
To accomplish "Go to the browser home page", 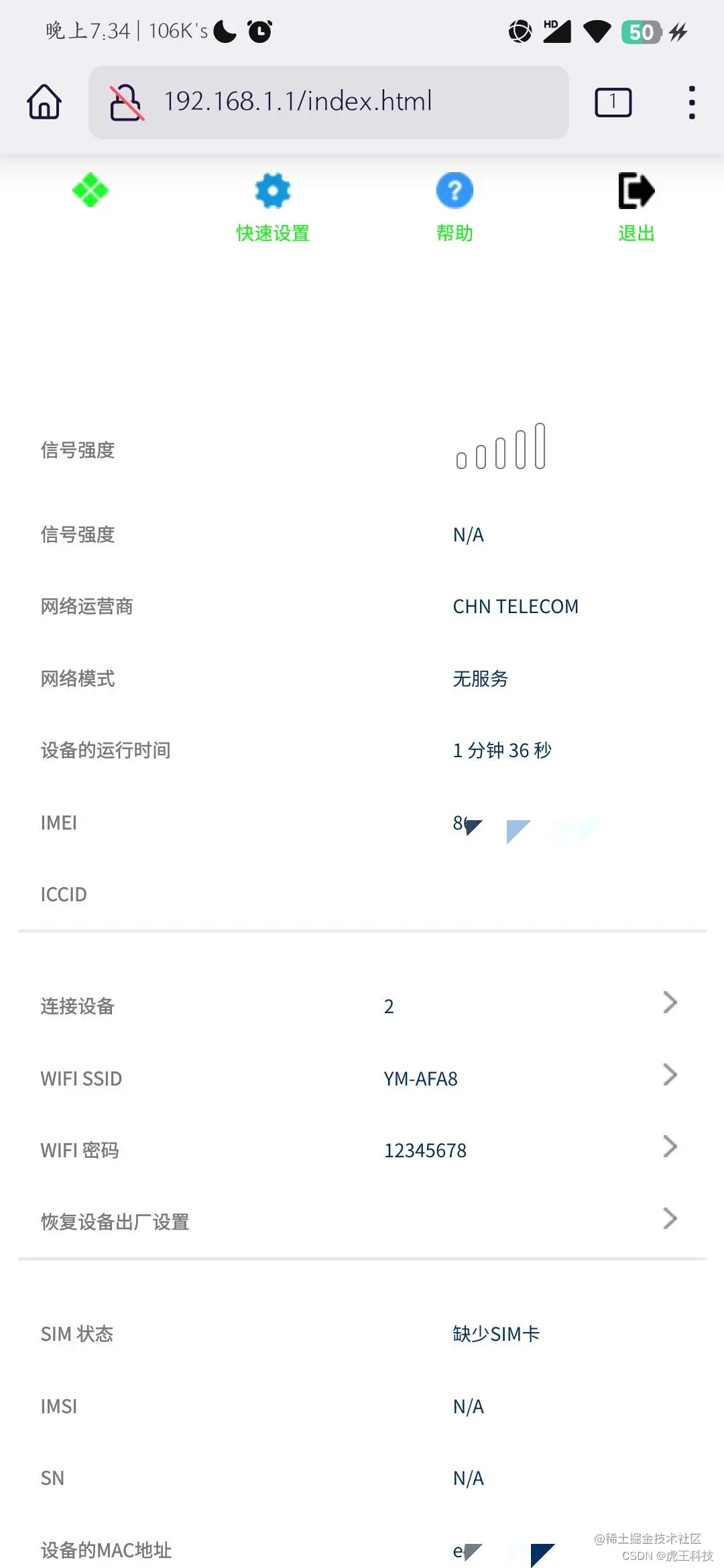I will tap(44, 103).
